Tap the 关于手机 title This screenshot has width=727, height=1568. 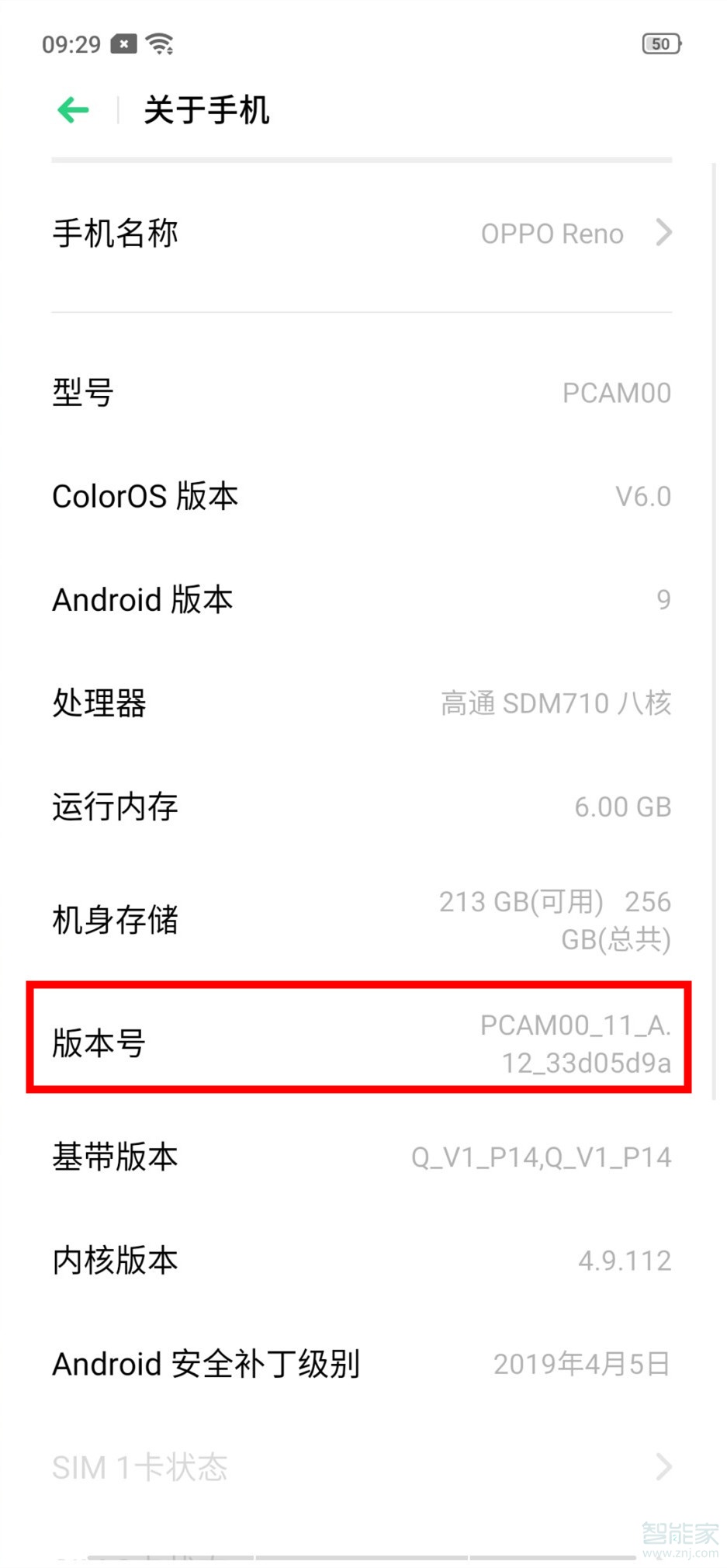tap(206, 110)
